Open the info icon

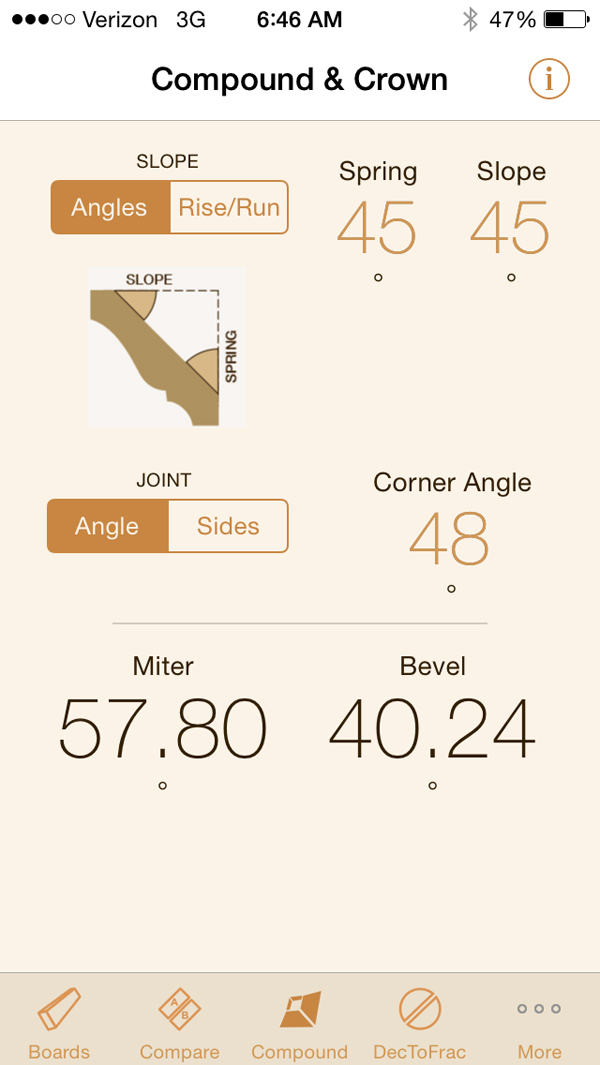tap(549, 79)
